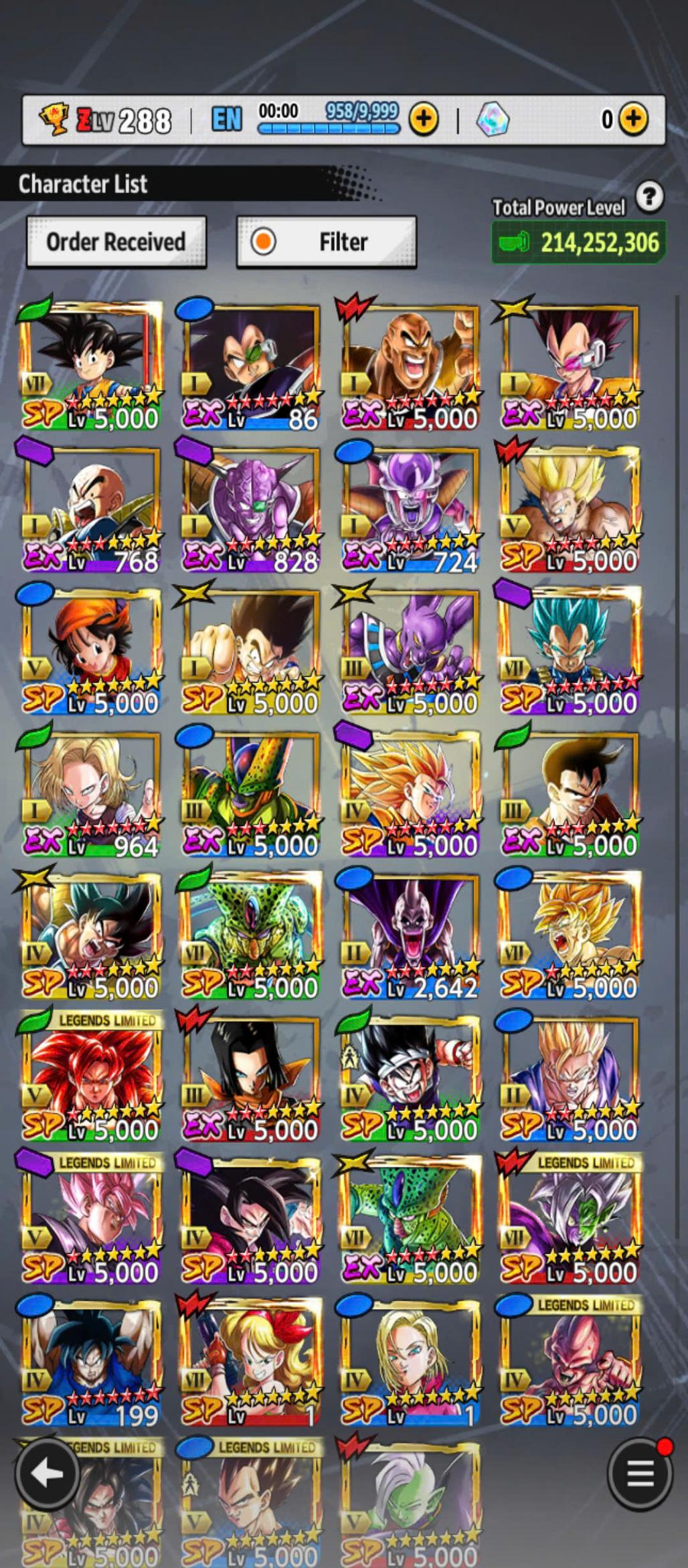Open Goku Black Rosé Legends Limited card

click(x=90, y=1220)
